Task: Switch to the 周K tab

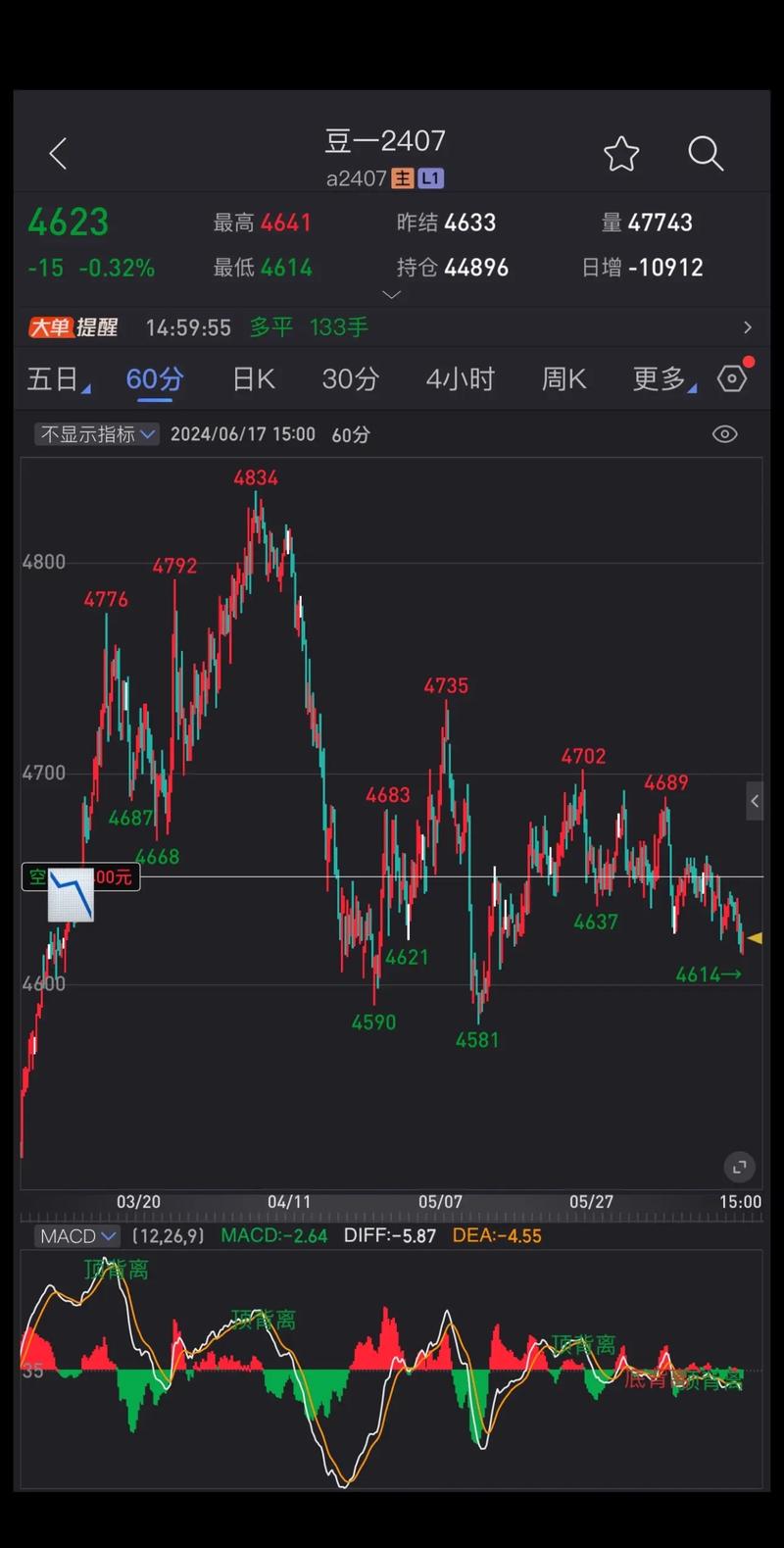Action: click(563, 377)
